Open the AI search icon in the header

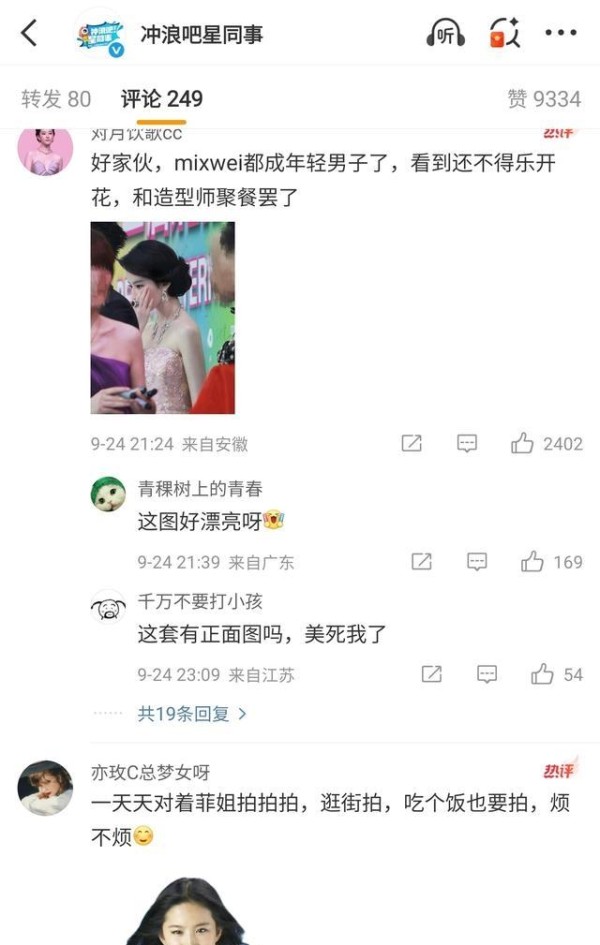[x=504, y=34]
